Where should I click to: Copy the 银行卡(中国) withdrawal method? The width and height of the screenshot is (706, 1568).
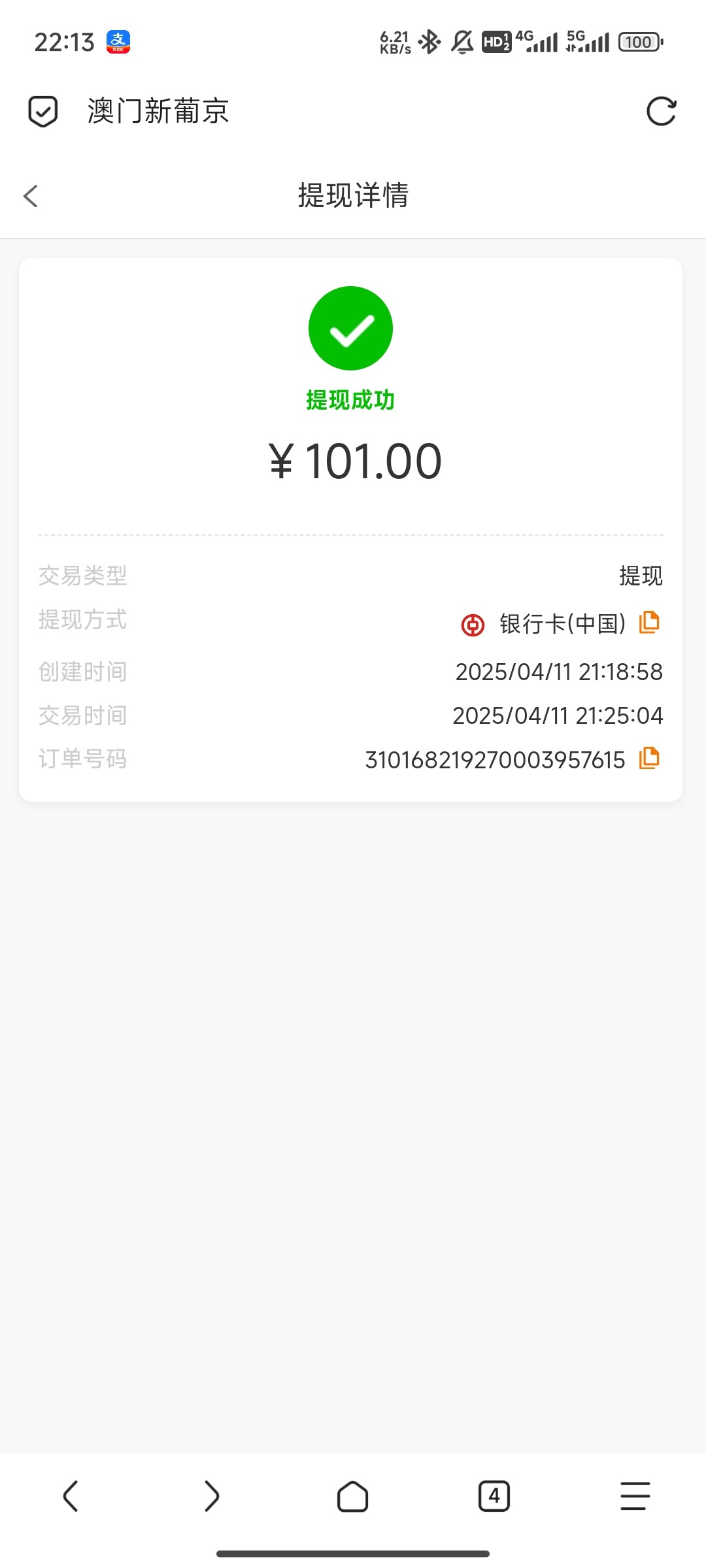click(649, 622)
